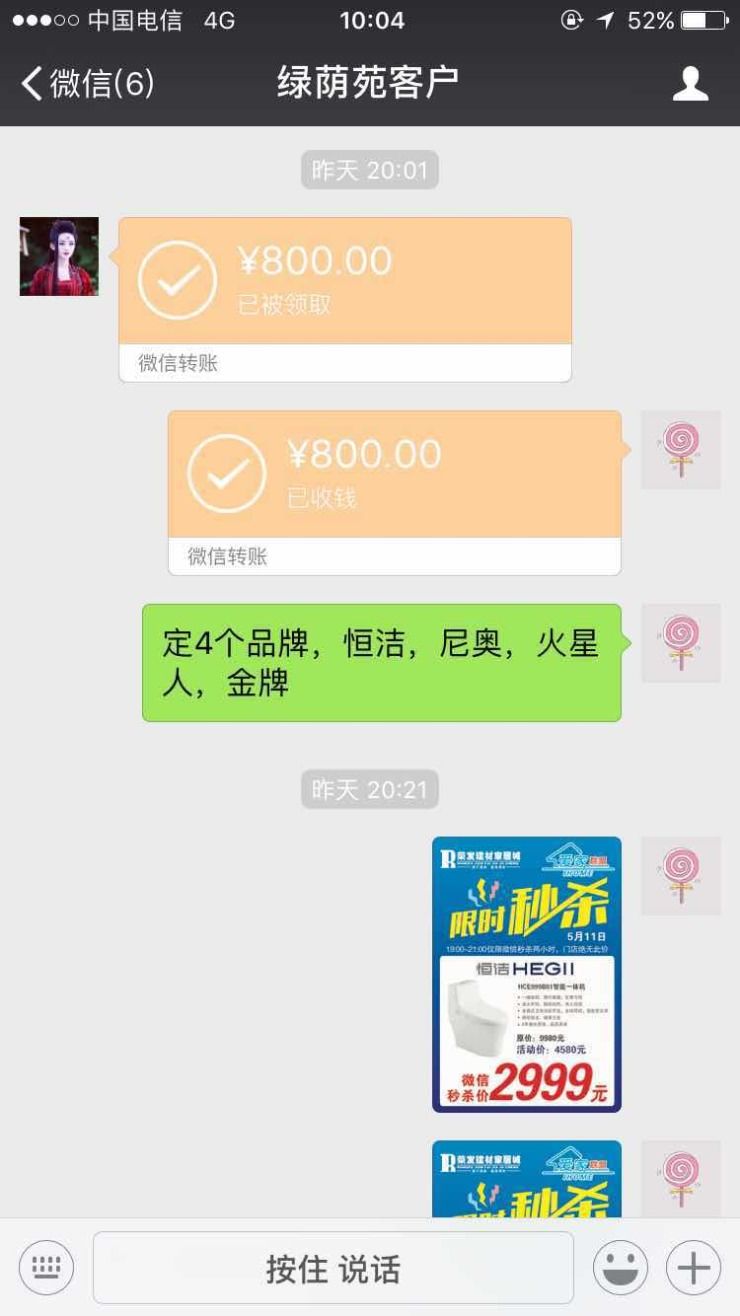
Task: Open the ¥800.00 transfer marked 已收钱
Action: click(394, 475)
